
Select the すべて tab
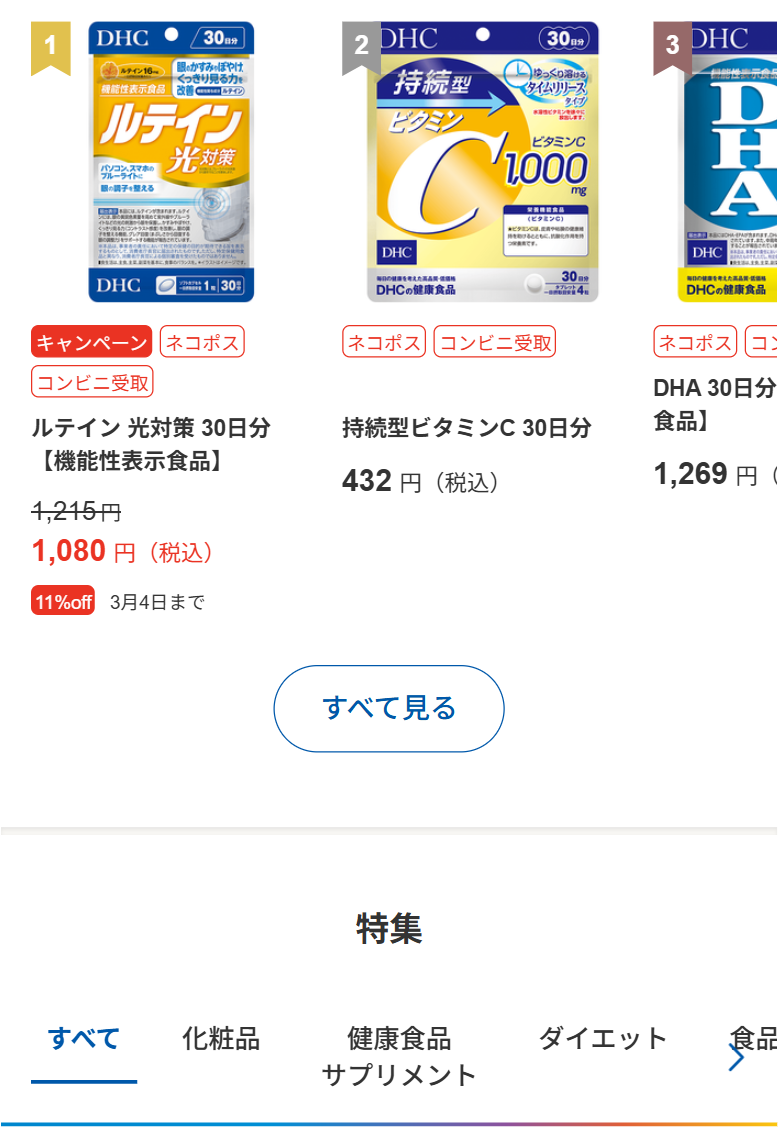pos(84,1038)
